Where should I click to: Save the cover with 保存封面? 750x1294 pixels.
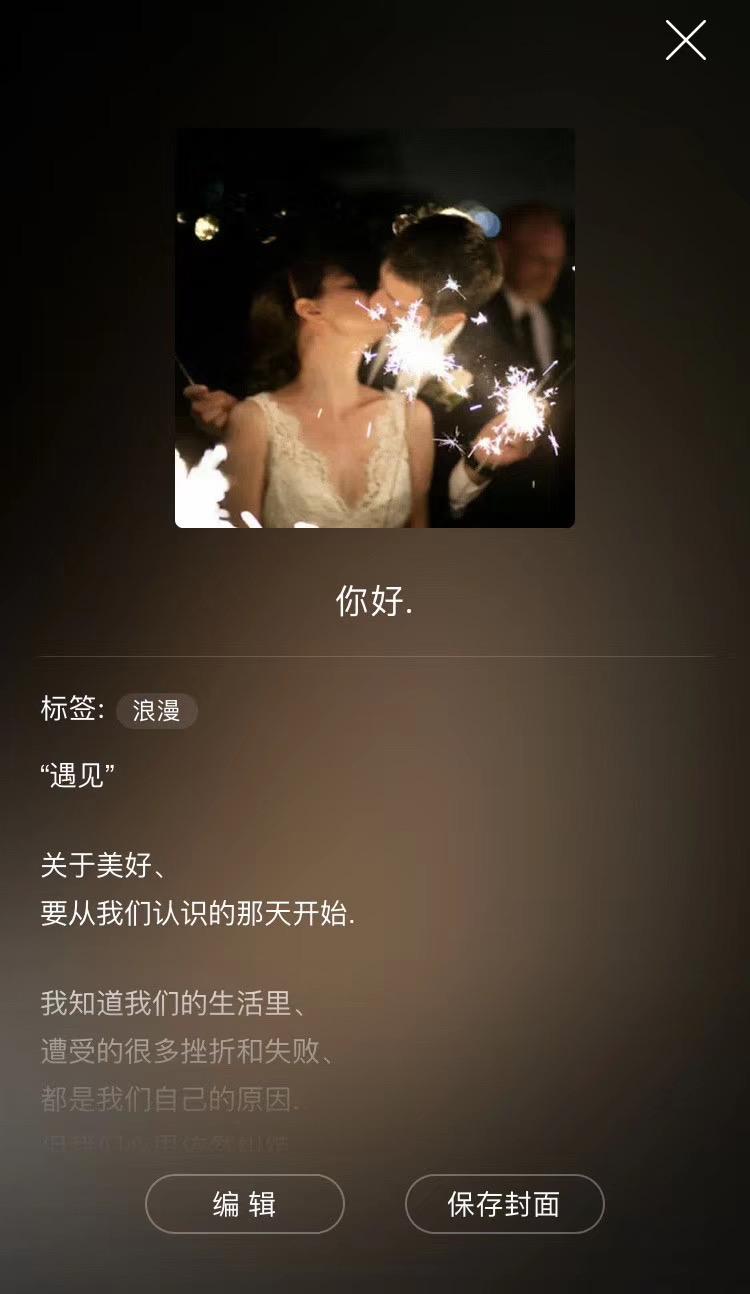(504, 1204)
